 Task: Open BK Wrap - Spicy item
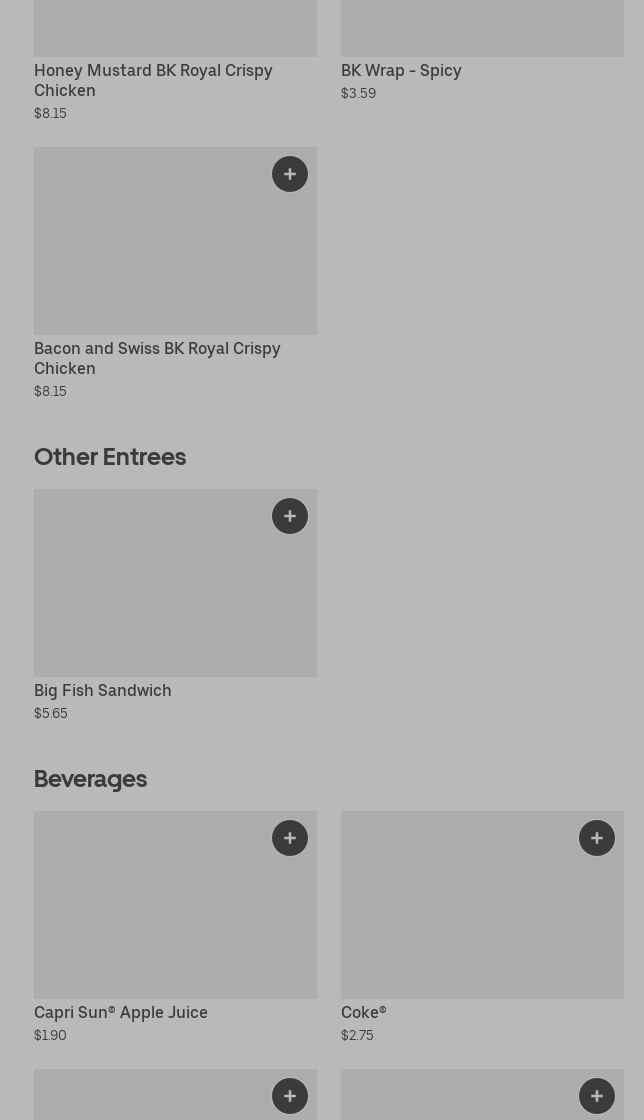[x=483, y=51]
